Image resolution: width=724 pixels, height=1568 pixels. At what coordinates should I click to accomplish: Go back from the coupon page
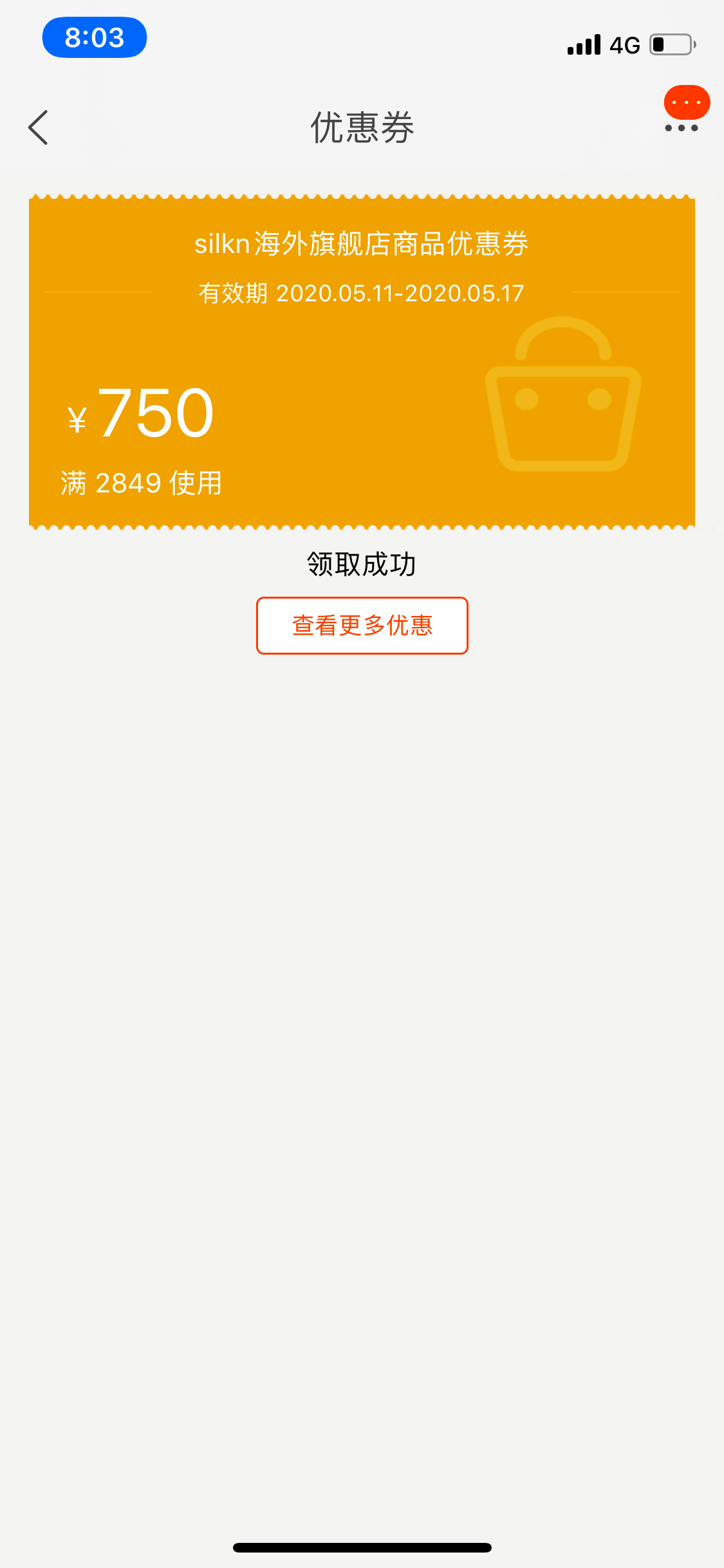[x=39, y=127]
